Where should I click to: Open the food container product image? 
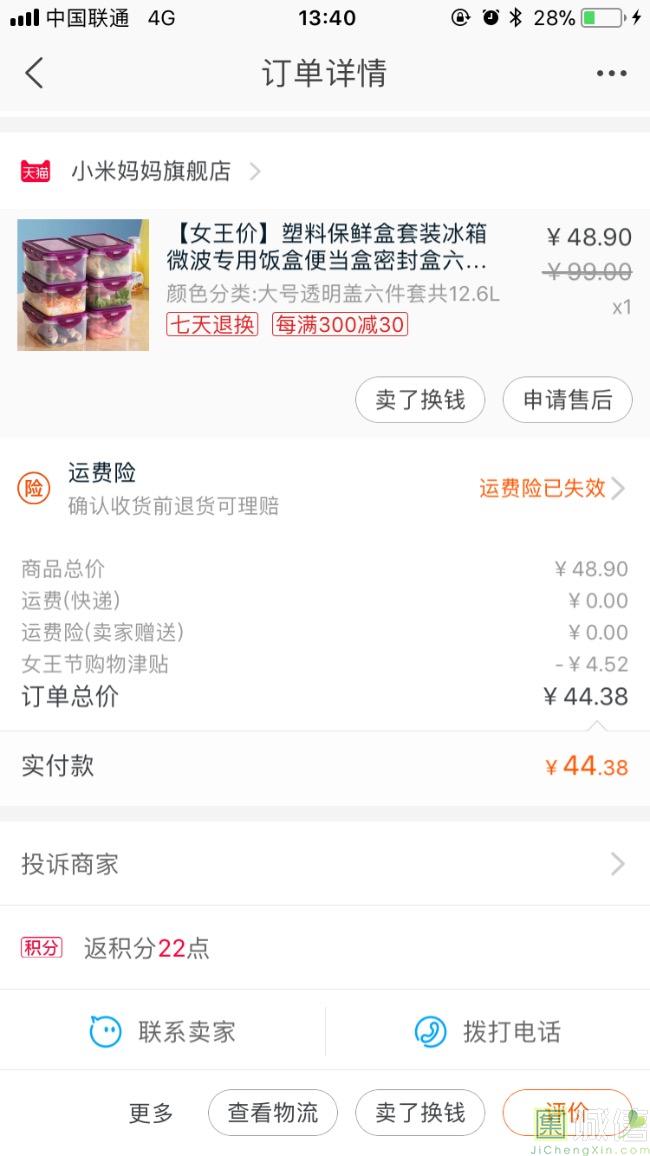click(83, 285)
